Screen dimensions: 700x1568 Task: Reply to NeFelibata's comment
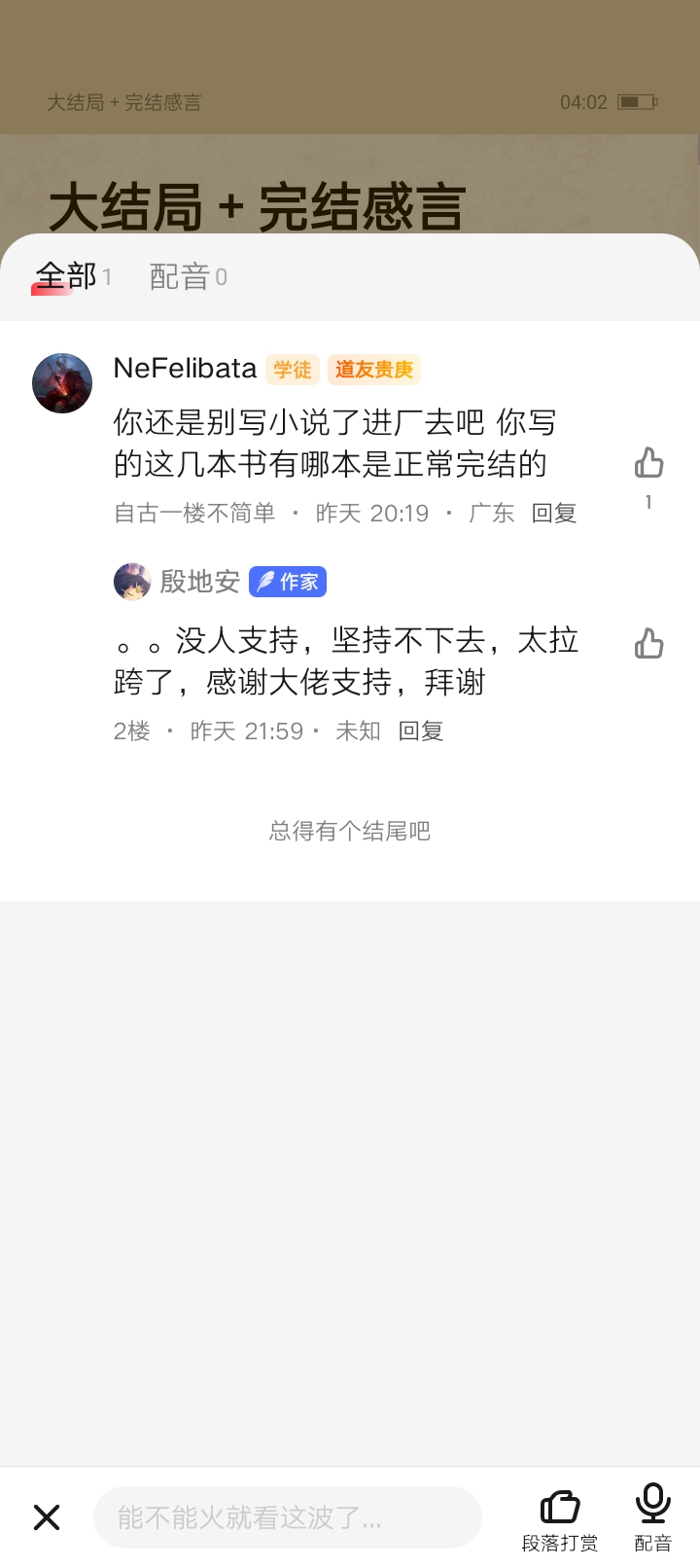pos(554,513)
